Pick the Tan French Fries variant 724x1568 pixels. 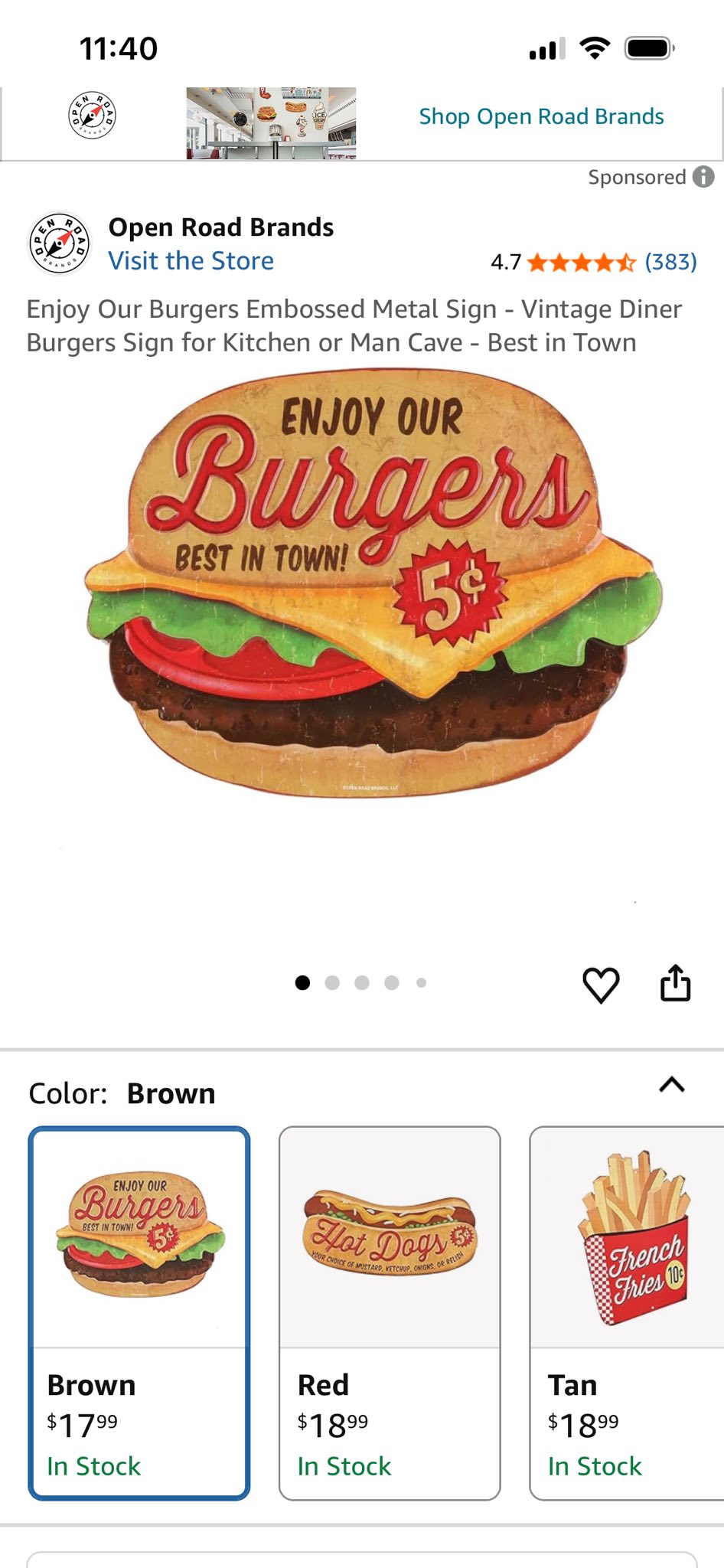click(x=635, y=1302)
